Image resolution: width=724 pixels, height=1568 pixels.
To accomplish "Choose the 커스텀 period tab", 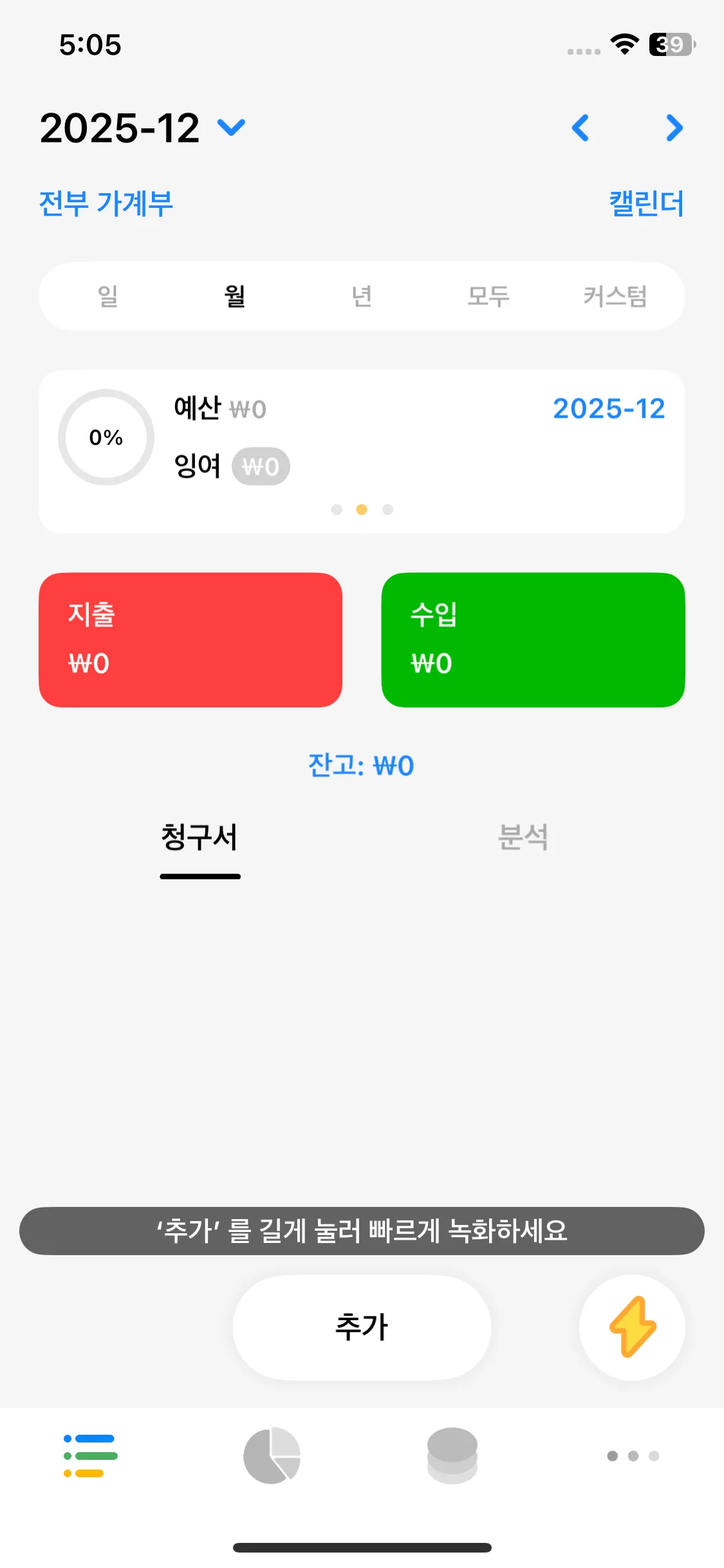I will (x=615, y=296).
